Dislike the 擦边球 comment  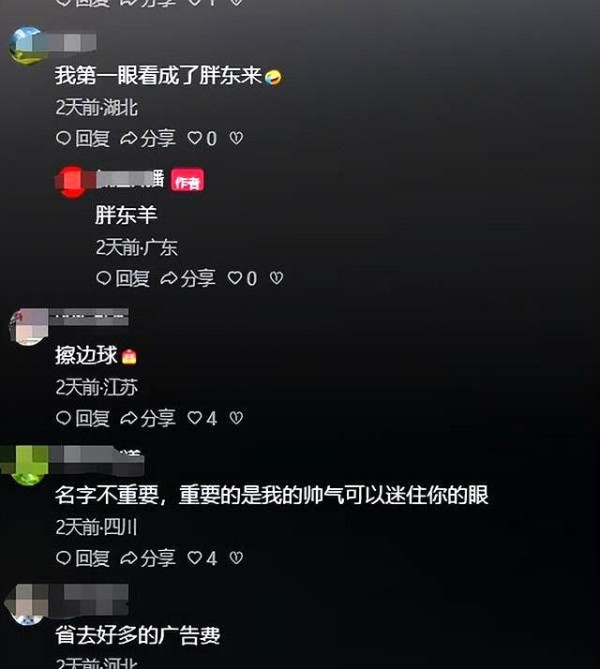[236, 418]
